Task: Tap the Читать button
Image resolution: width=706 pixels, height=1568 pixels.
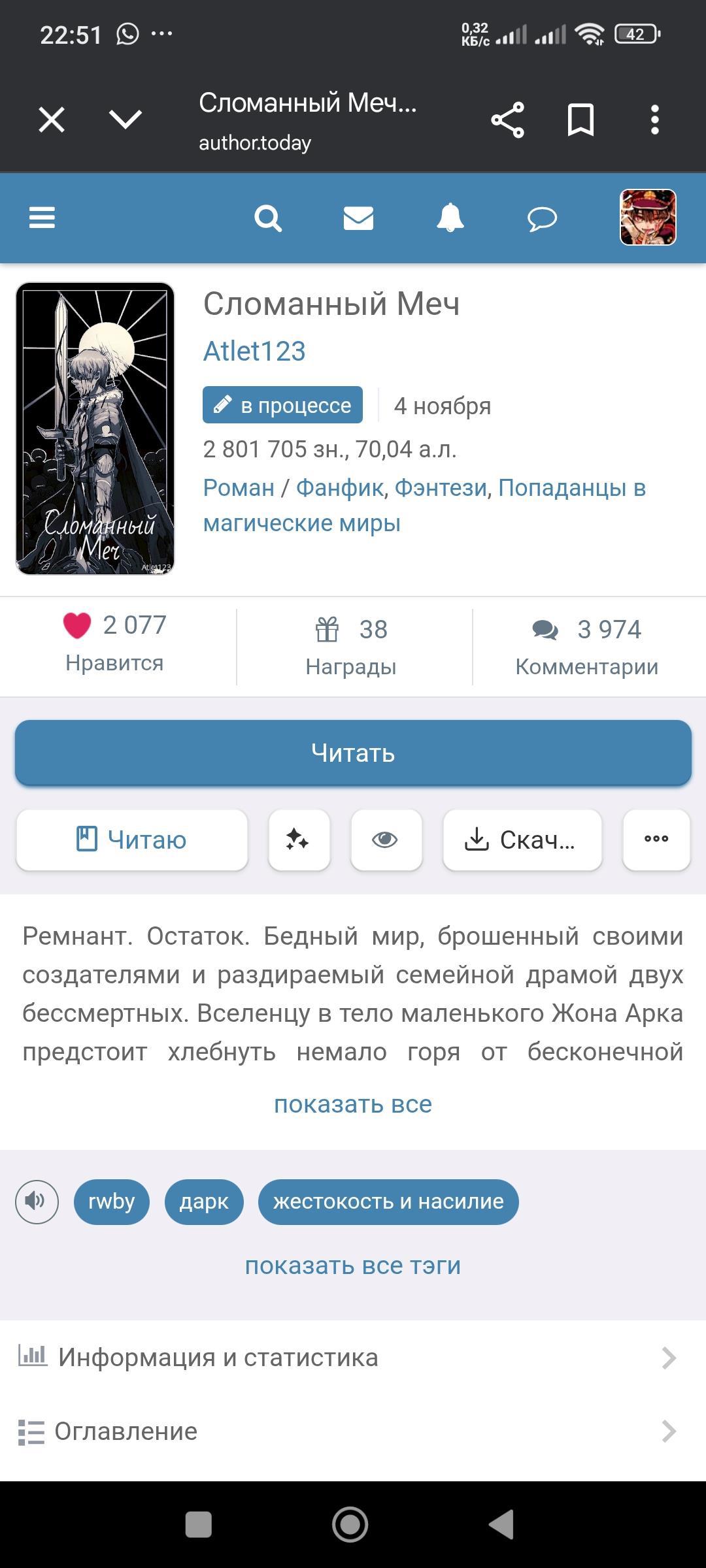Action: (x=353, y=753)
